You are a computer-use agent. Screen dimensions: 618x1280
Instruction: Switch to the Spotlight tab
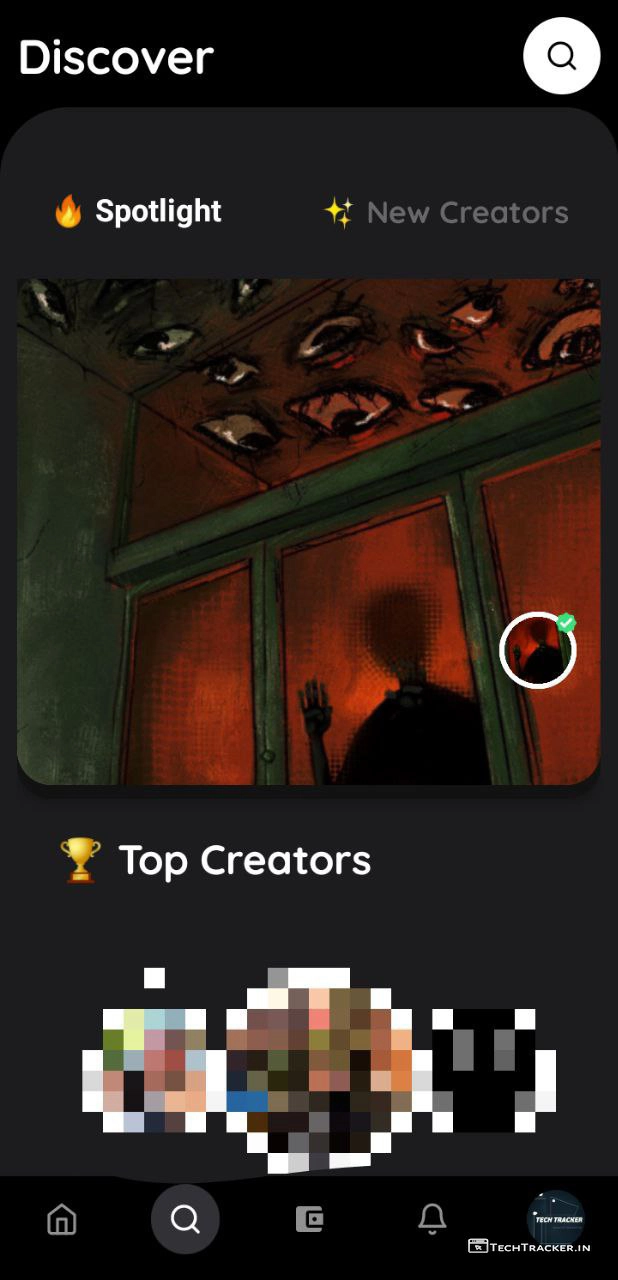138,212
